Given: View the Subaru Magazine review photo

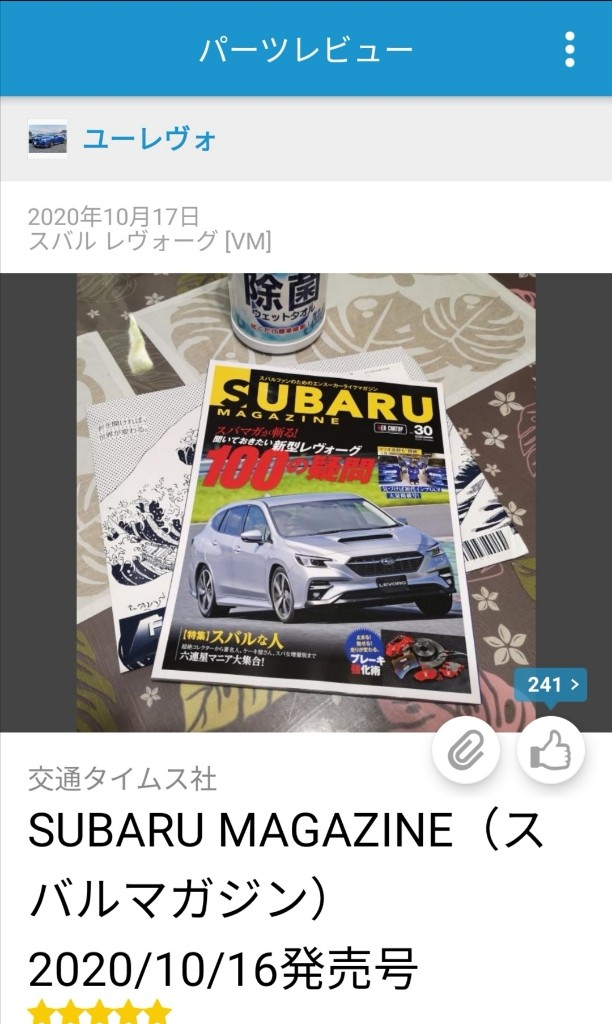Looking at the screenshot, I should pos(306,502).
